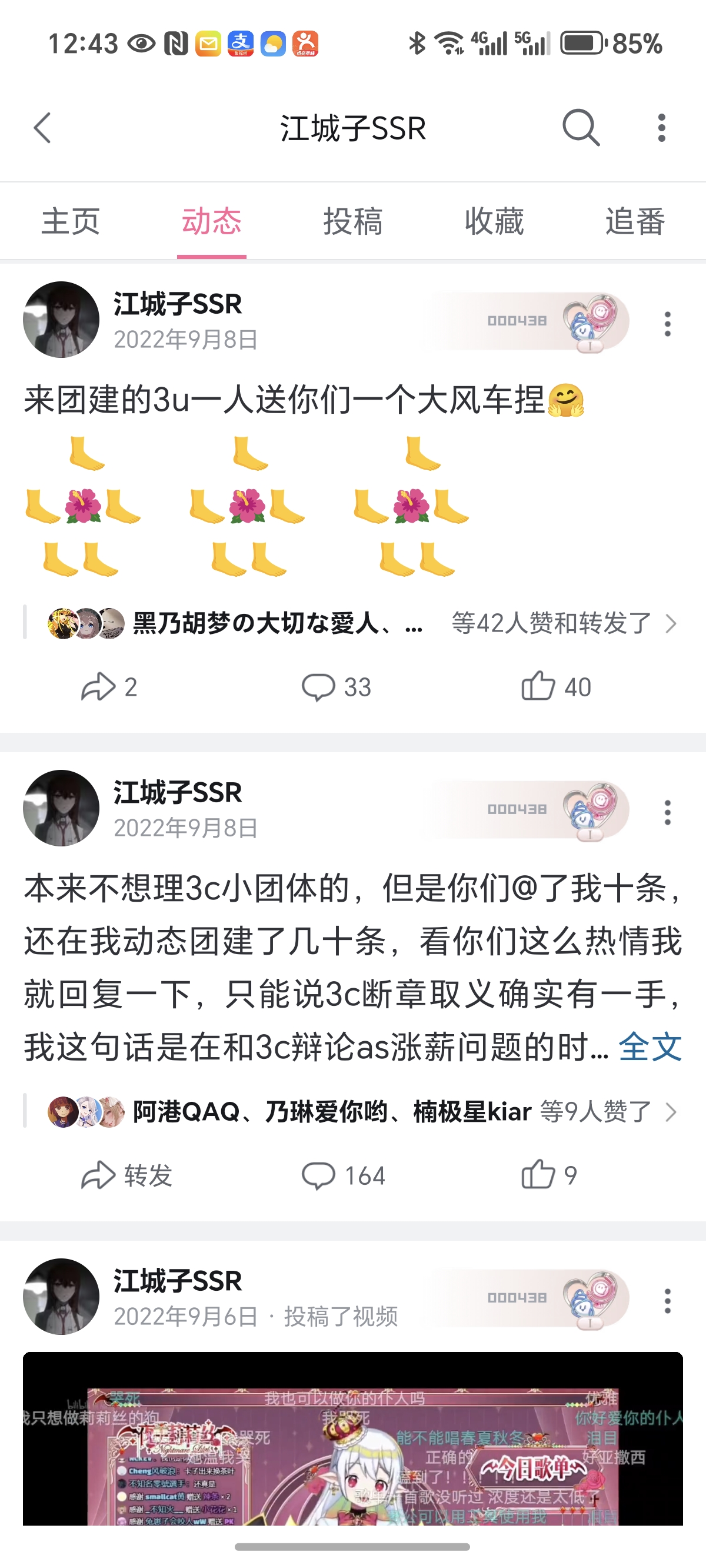Expand 全文 of the 3c post
706x1568 pixels.
650,1047
